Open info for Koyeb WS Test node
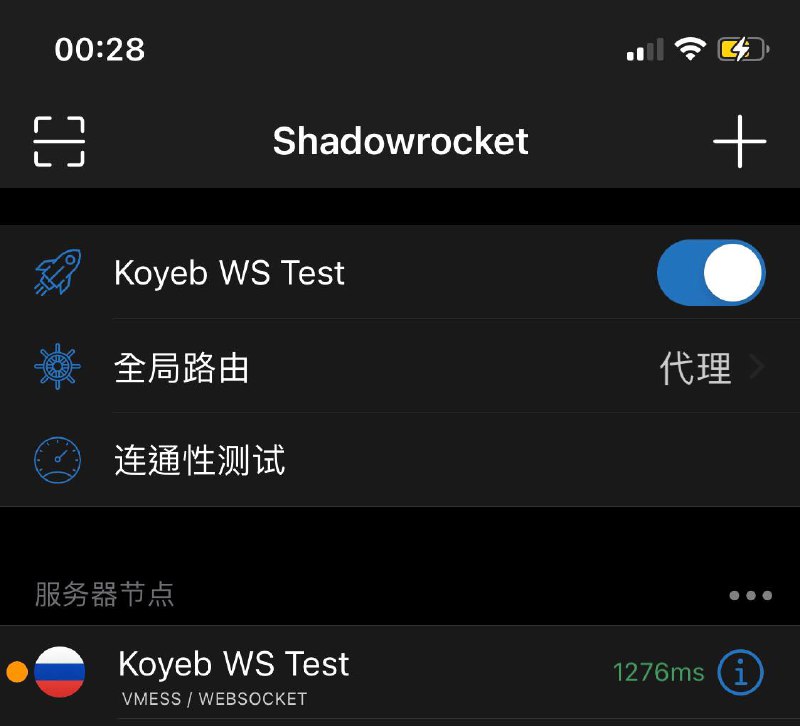Viewport: 800px width, 726px height. 741,672
